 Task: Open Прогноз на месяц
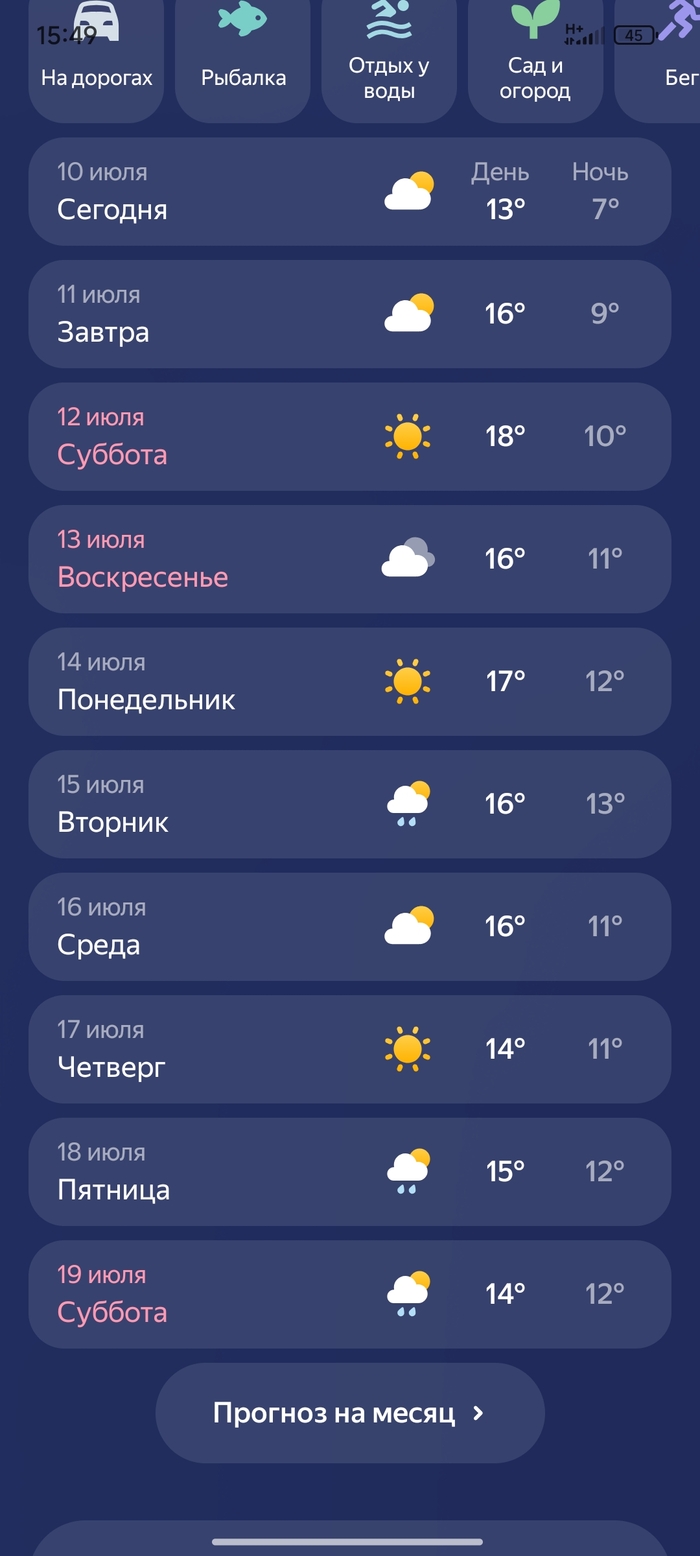point(349,1413)
